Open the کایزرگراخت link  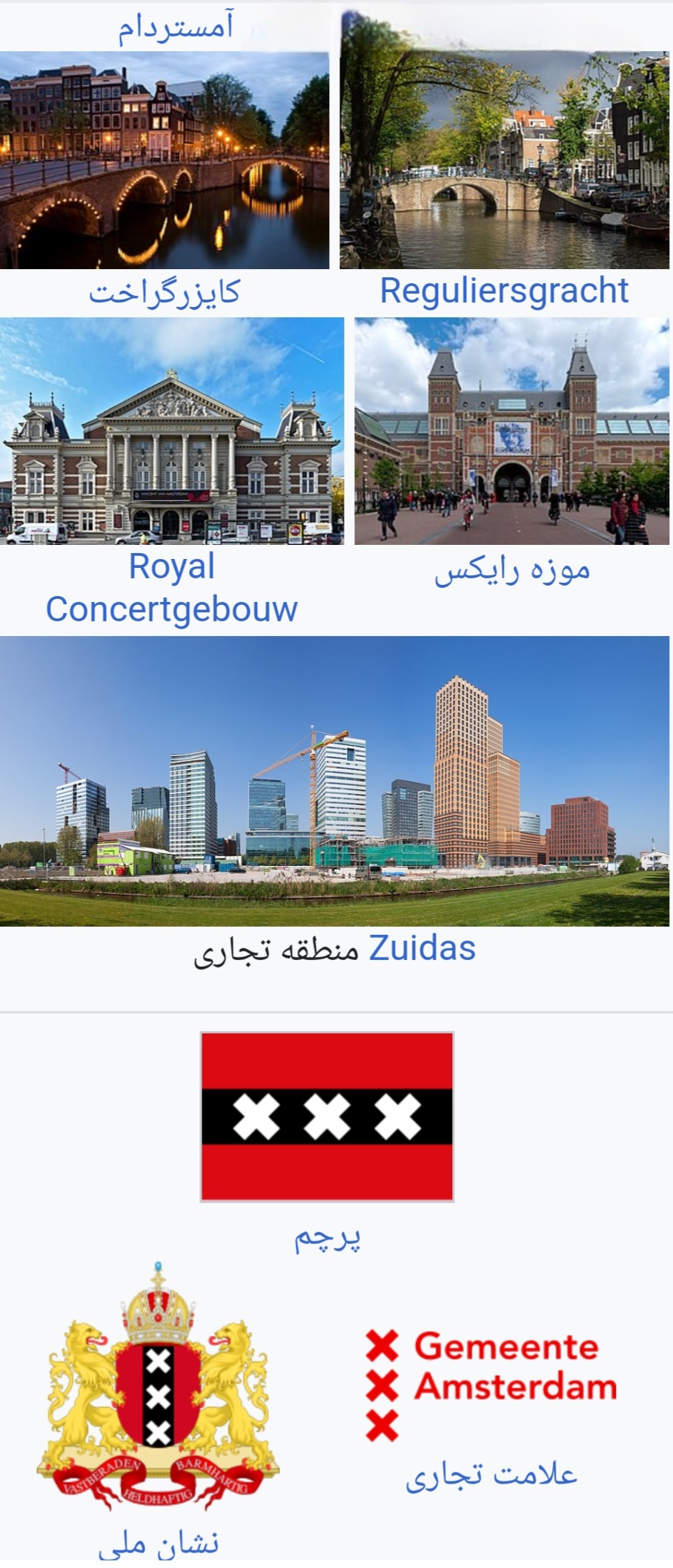(165, 292)
